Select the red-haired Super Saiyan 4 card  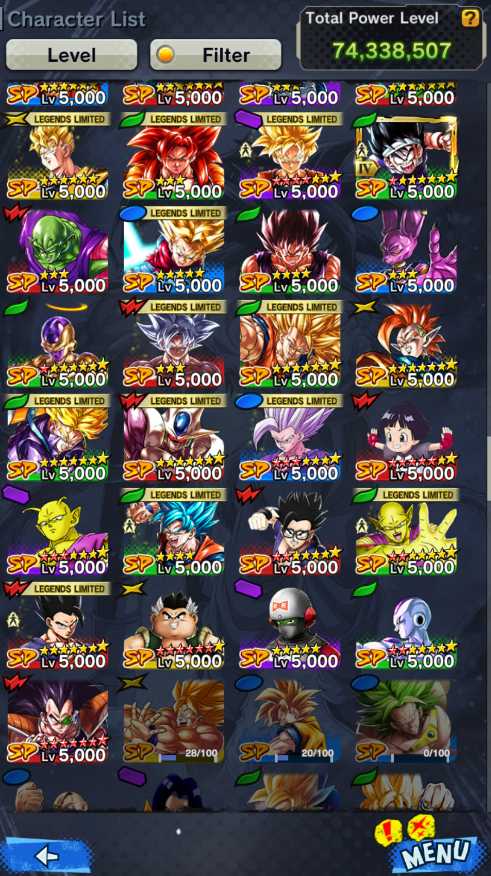[x=174, y=156]
